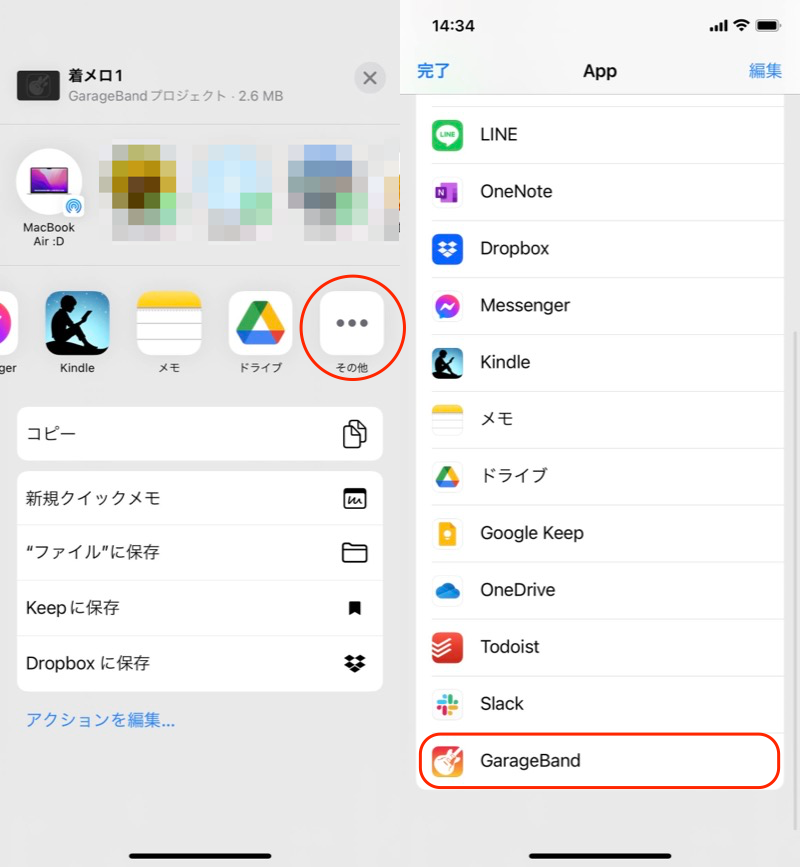Choose "ファイル"に保存

pyautogui.click(x=199, y=552)
